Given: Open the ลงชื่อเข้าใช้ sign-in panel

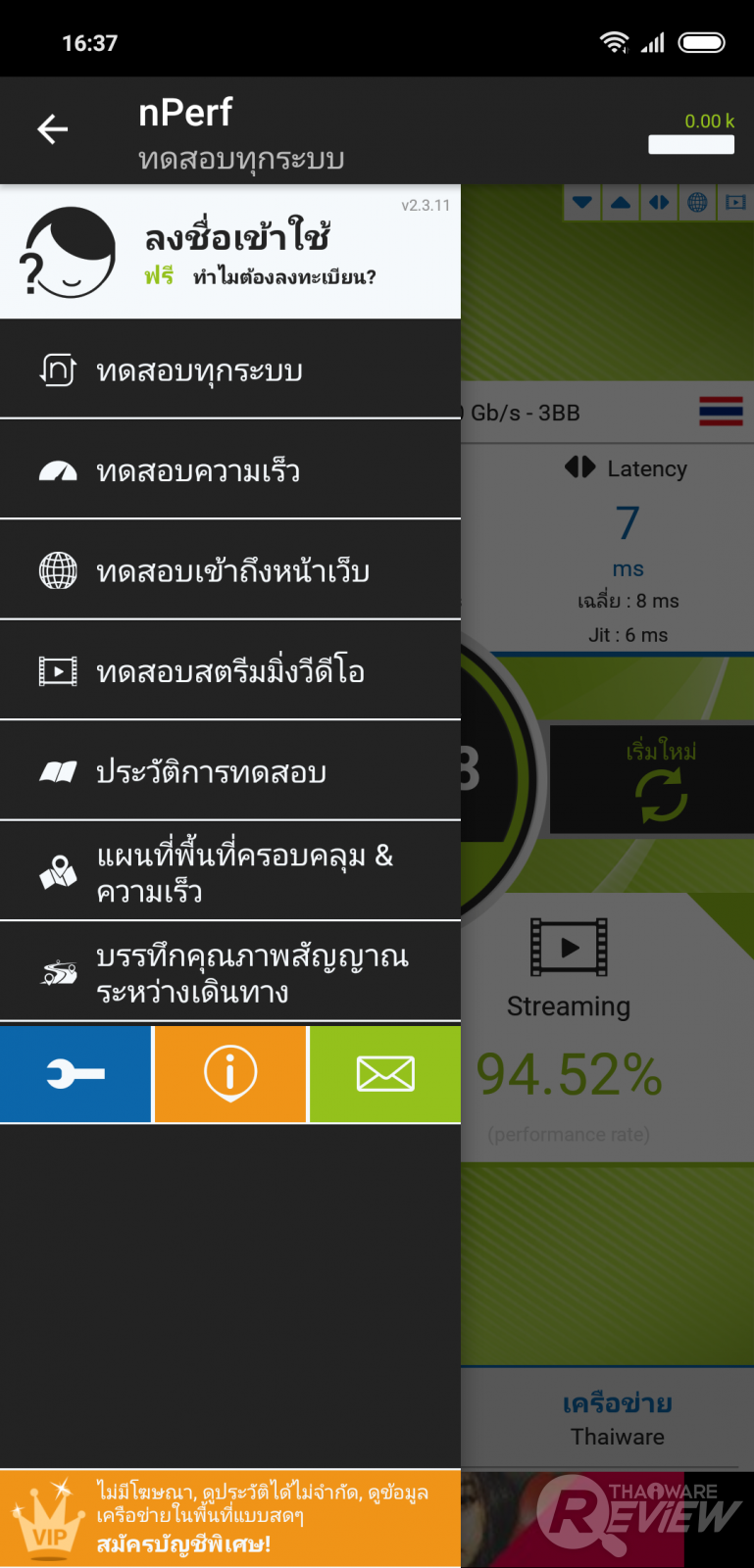Looking at the screenshot, I should (236, 238).
